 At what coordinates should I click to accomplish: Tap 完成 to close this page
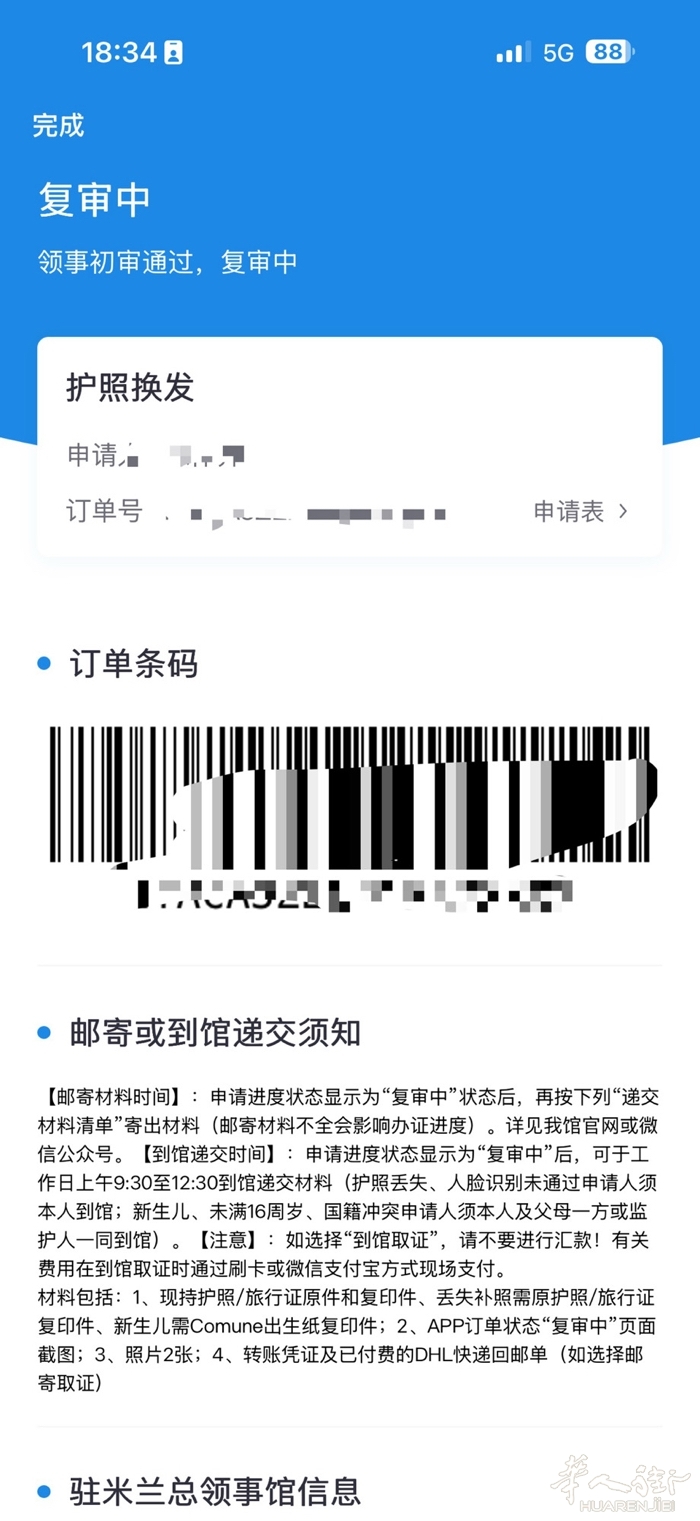coord(58,126)
